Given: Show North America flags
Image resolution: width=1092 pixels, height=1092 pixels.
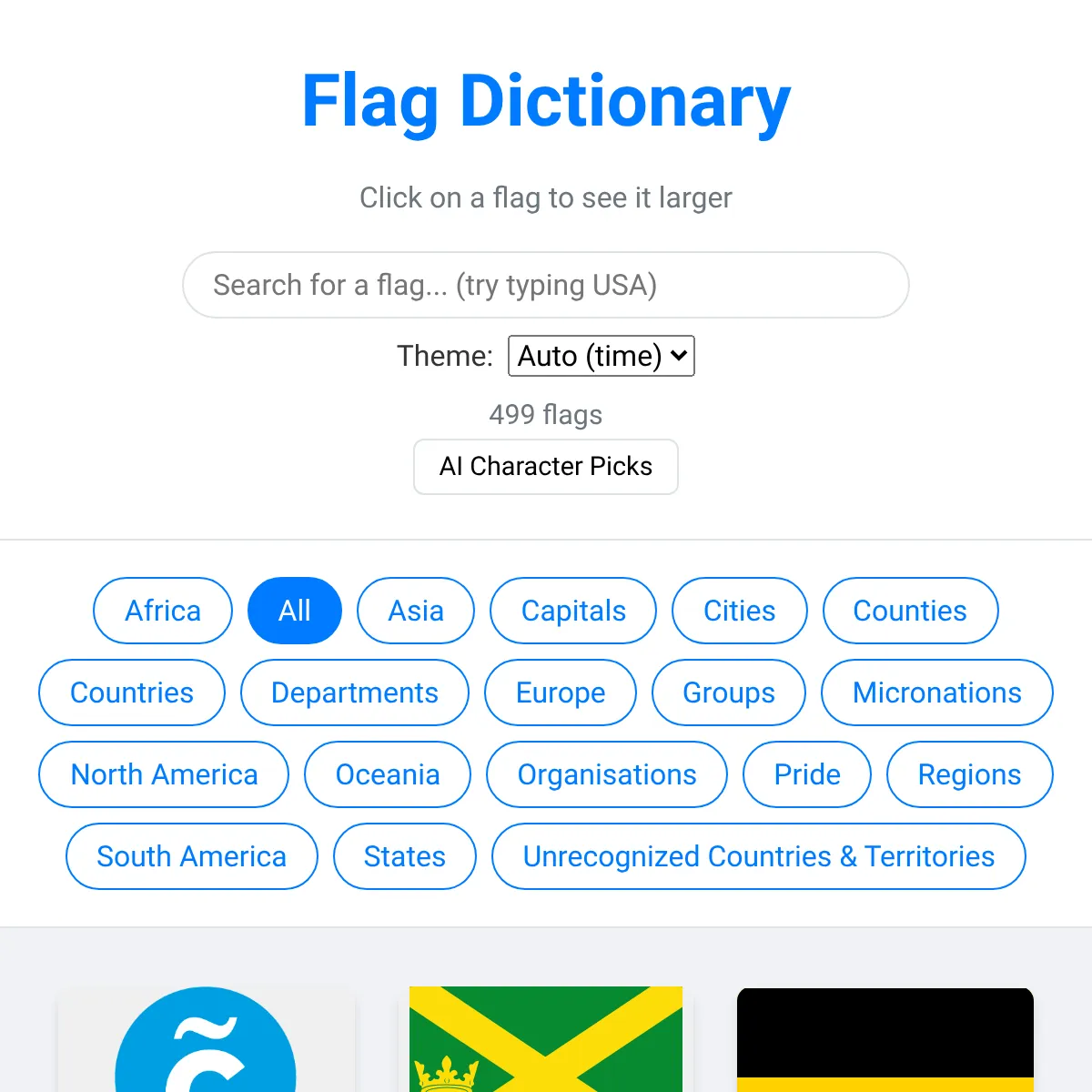Looking at the screenshot, I should pos(164,774).
